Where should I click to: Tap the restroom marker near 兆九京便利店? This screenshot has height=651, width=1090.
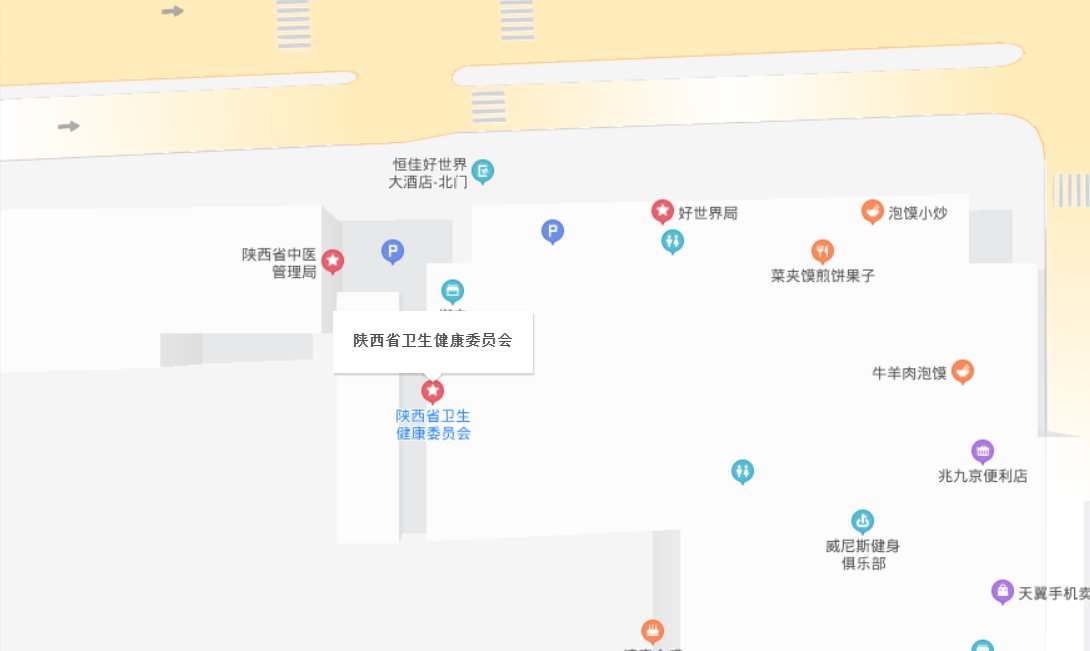tap(742, 471)
